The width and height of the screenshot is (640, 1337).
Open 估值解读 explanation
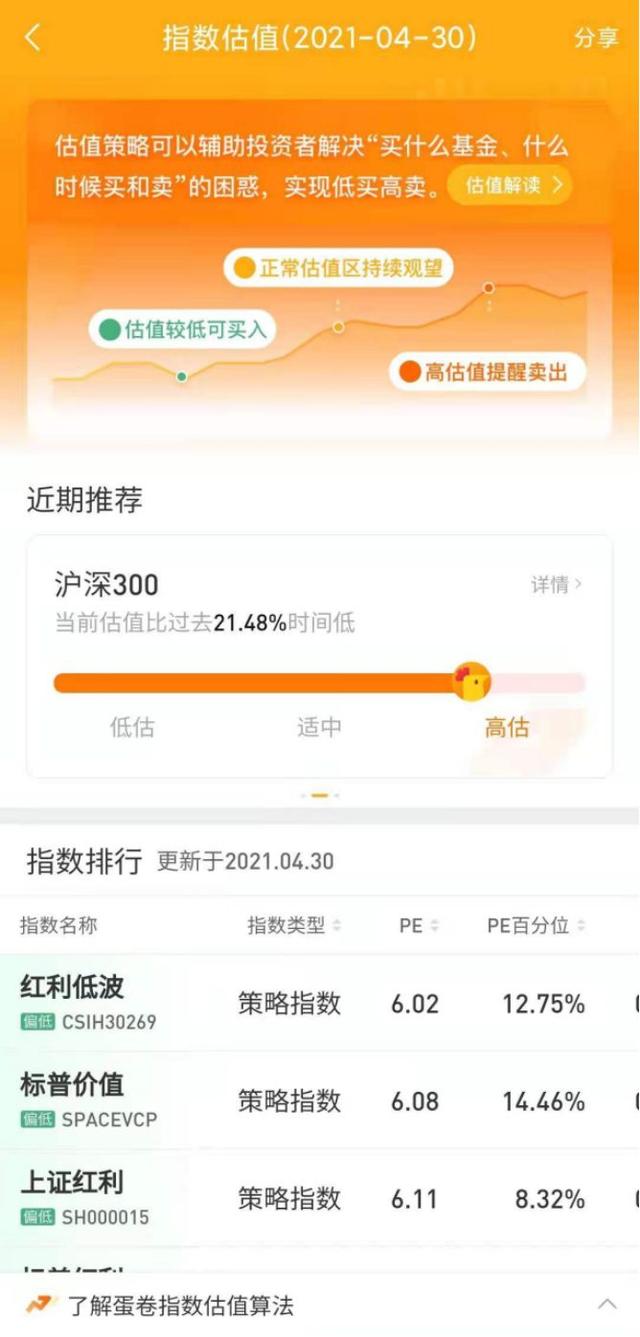tap(510, 185)
